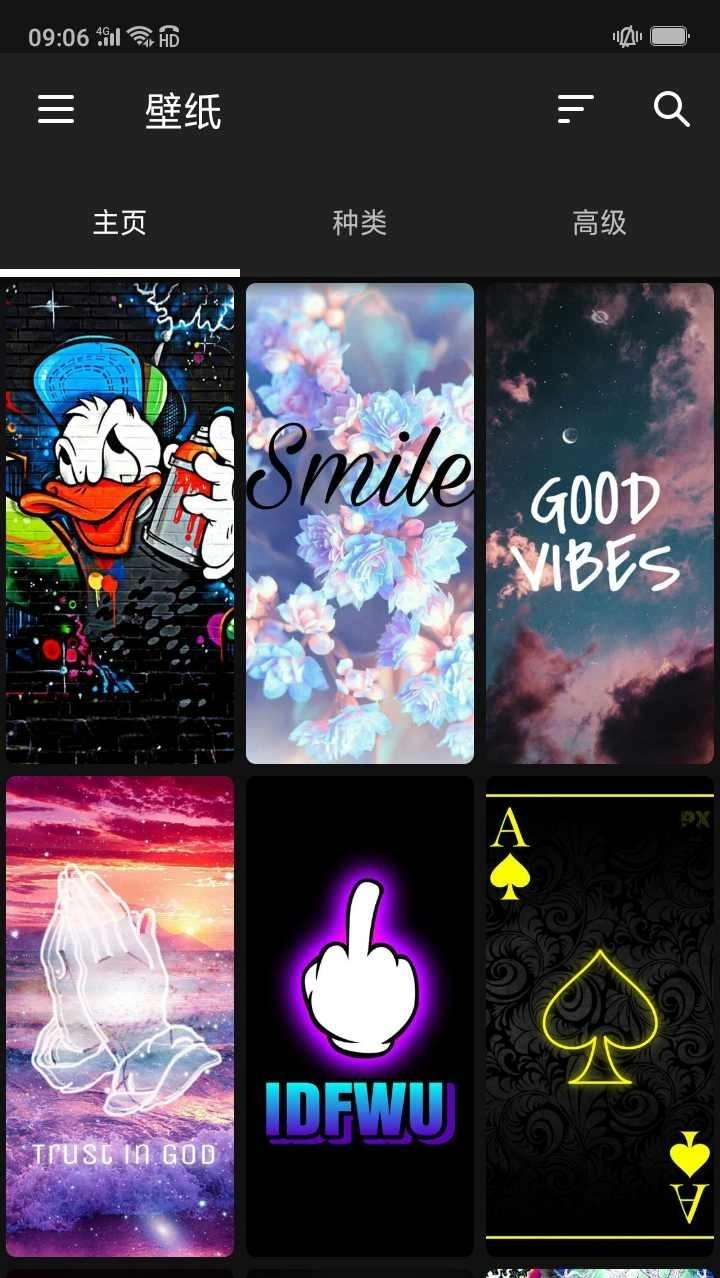This screenshot has height=1278, width=720.
Task: Open the hamburger drawer menu
Action: pos(56,109)
